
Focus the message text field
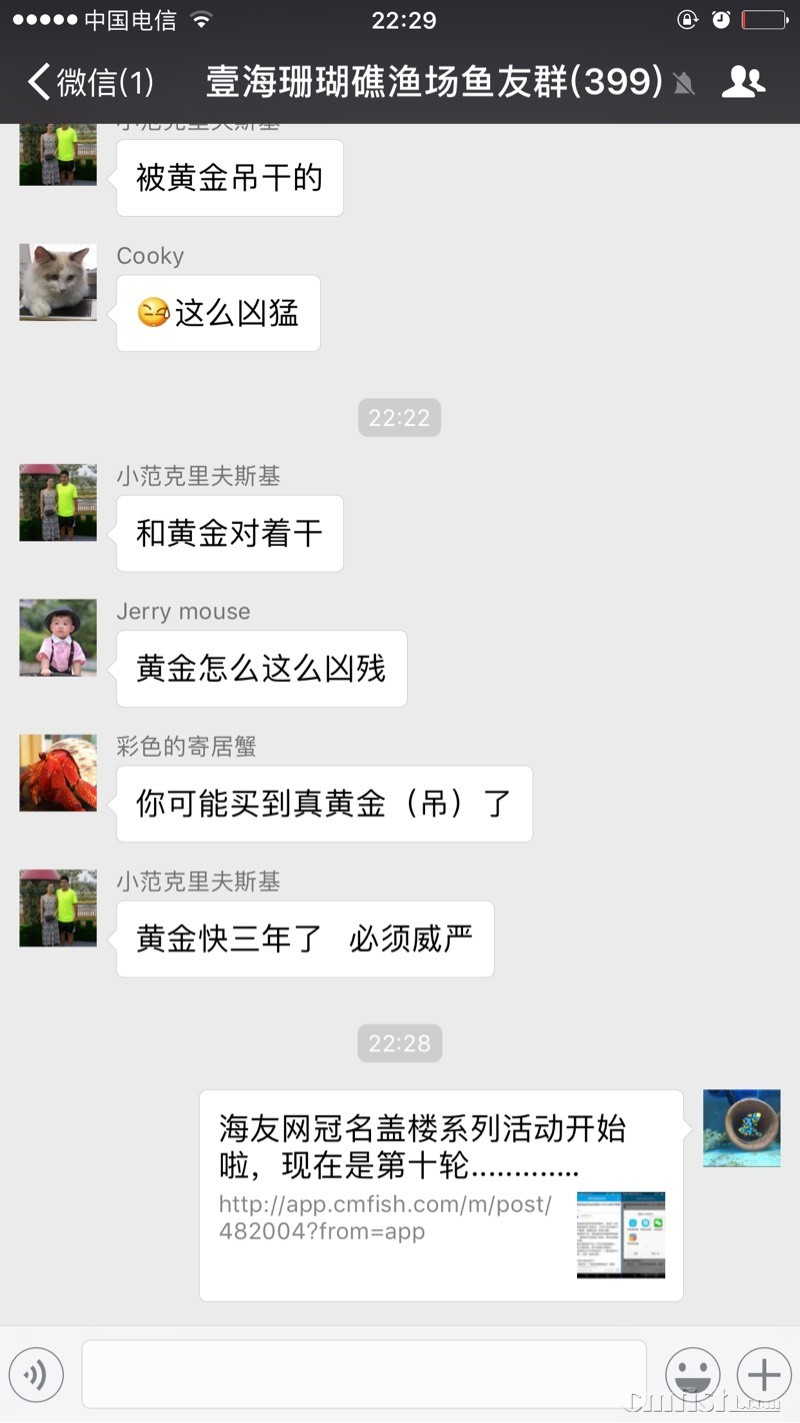[x=364, y=1375]
